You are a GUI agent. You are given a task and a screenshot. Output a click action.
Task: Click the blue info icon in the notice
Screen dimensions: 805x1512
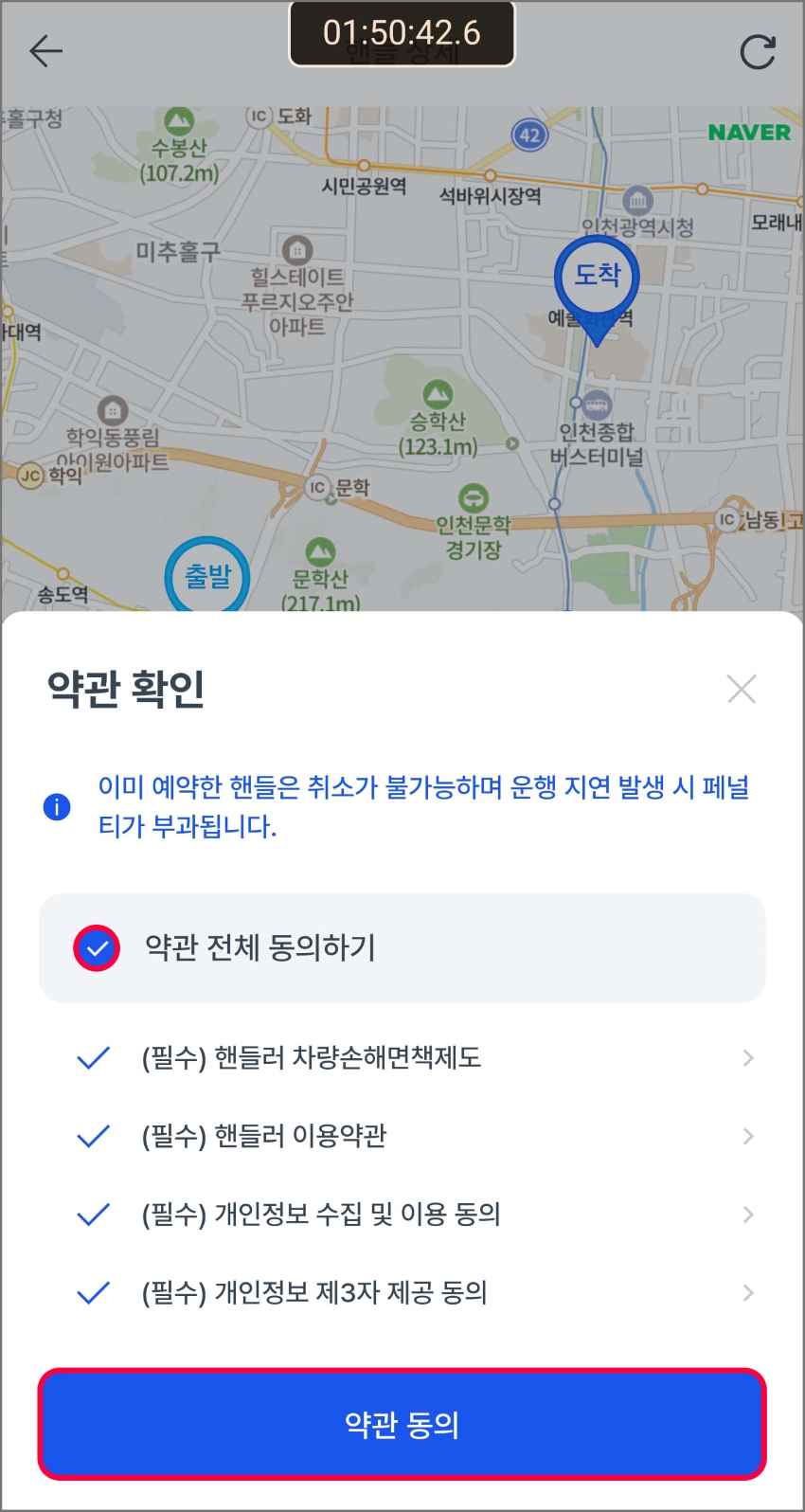coord(59,807)
